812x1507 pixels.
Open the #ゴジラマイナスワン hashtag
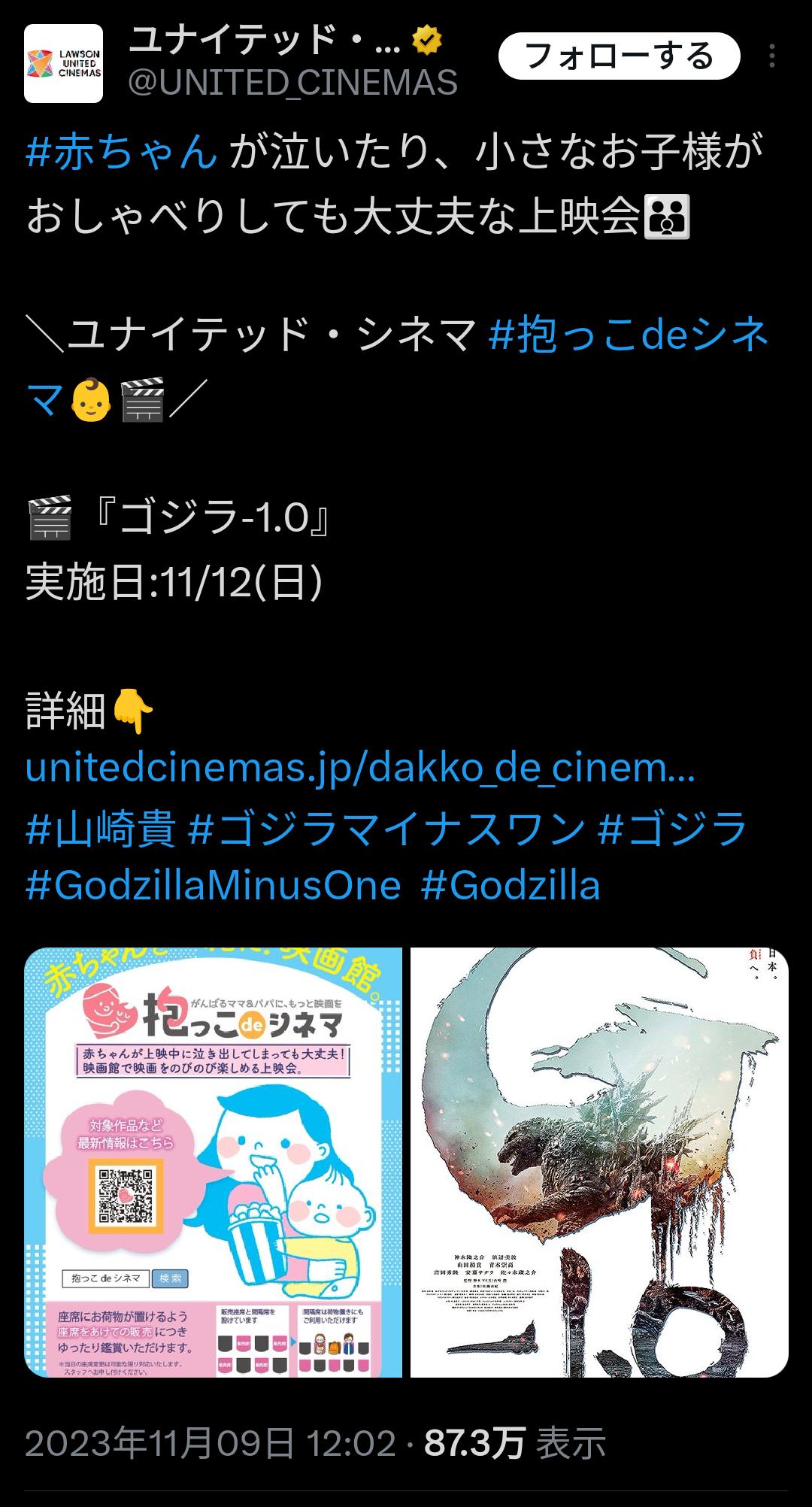tap(386, 828)
